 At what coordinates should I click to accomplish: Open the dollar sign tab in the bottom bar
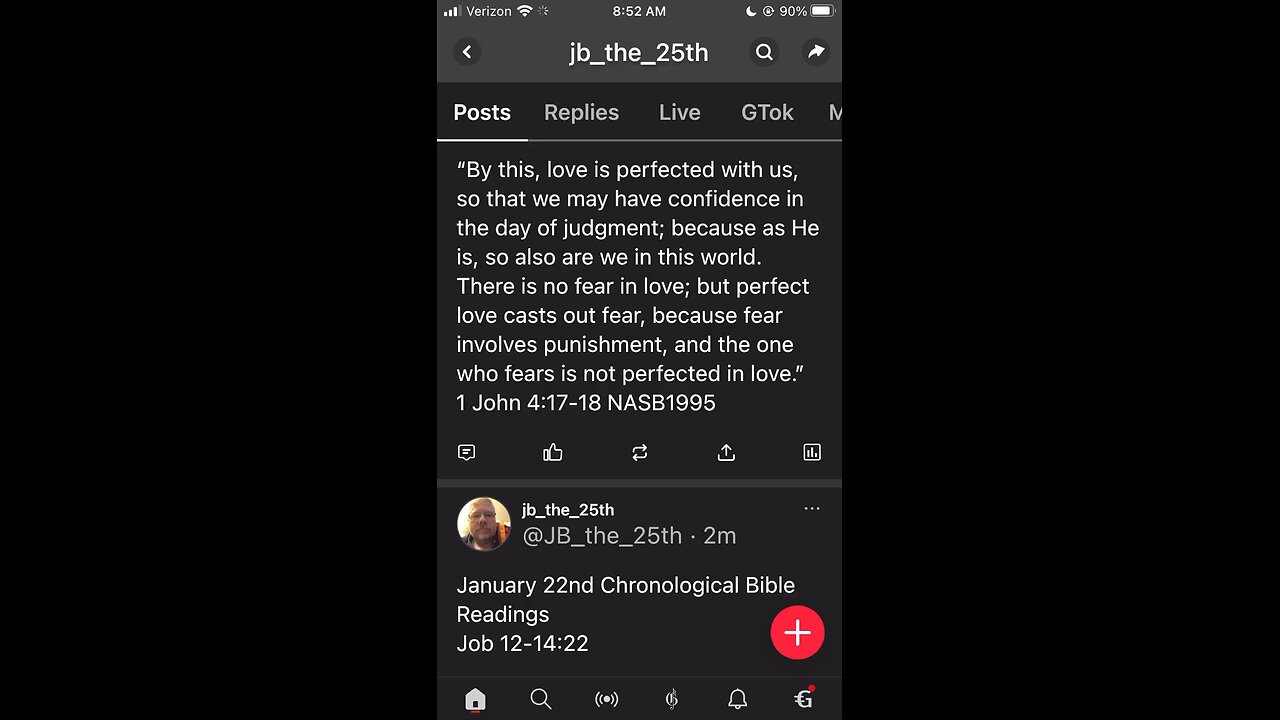672,699
